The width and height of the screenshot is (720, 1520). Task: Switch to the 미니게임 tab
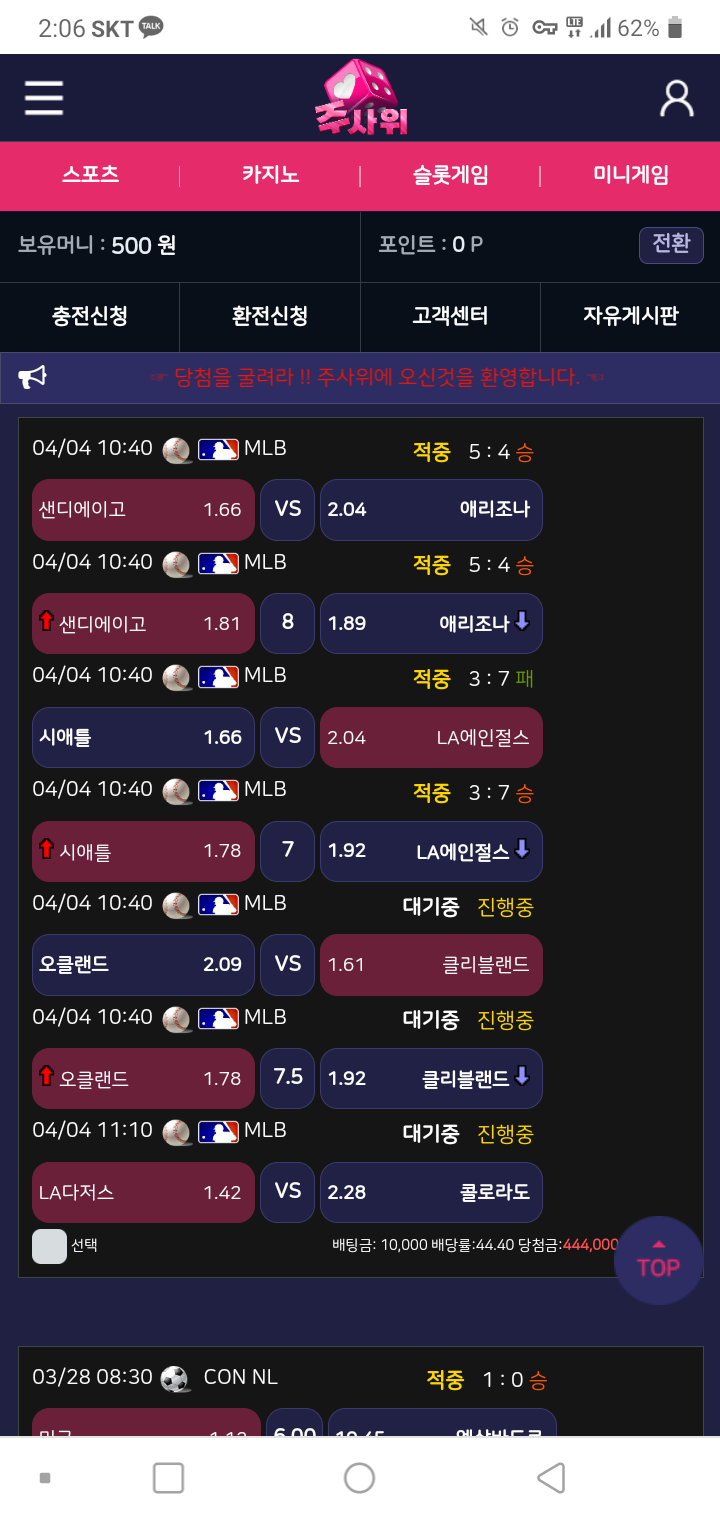(630, 175)
